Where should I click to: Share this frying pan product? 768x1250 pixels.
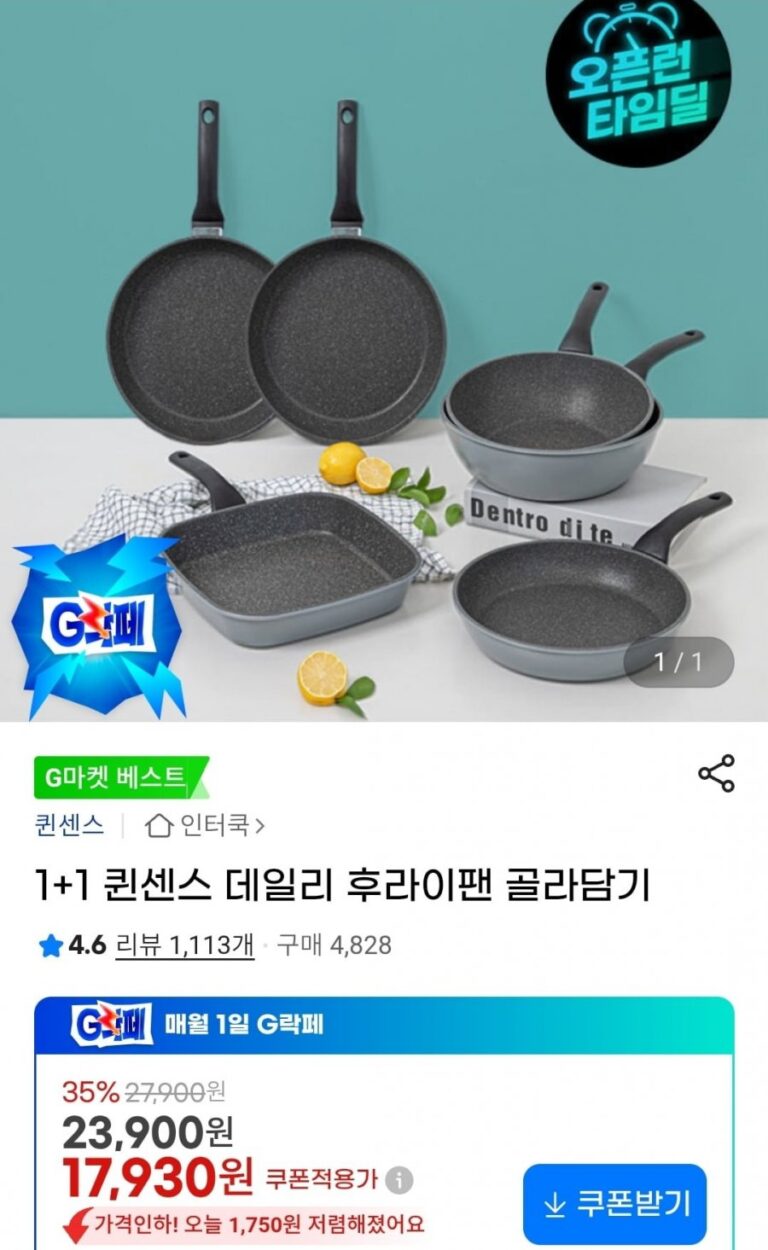[716, 774]
